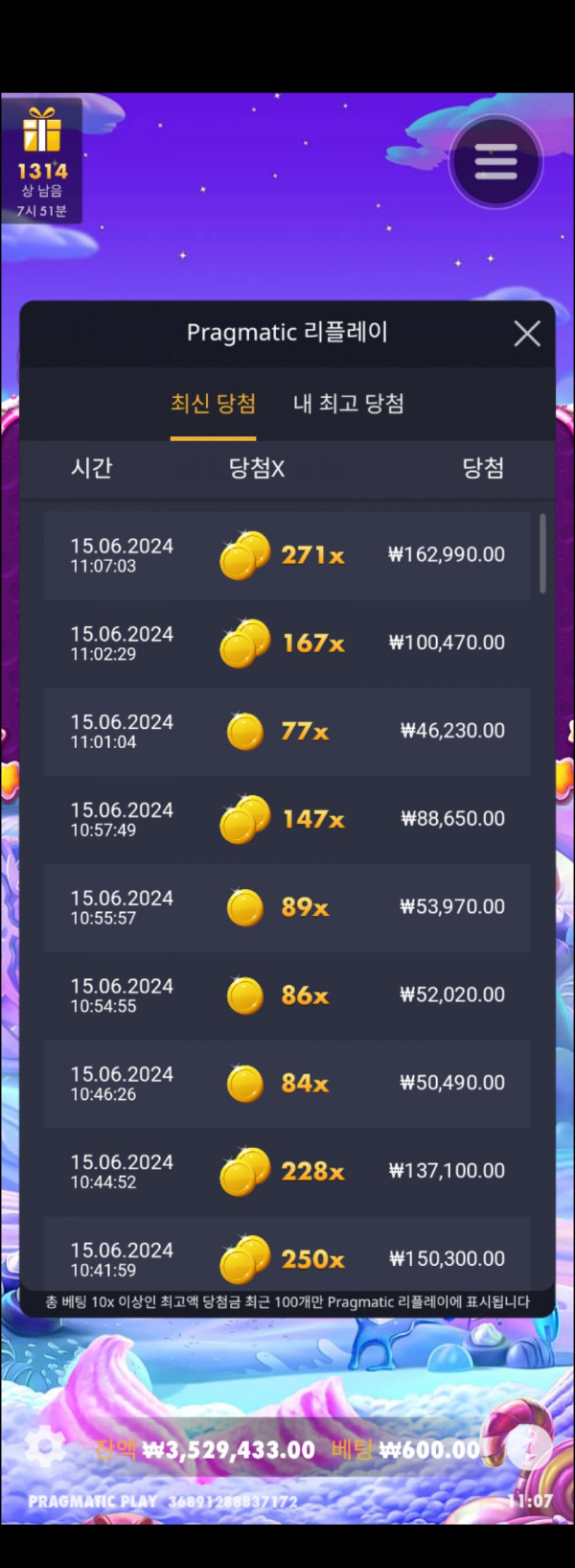The height and width of the screenshot is (1568, 575).
Task: Close the Pragmatic 리플레이 dialog
Action: point(526,334)
